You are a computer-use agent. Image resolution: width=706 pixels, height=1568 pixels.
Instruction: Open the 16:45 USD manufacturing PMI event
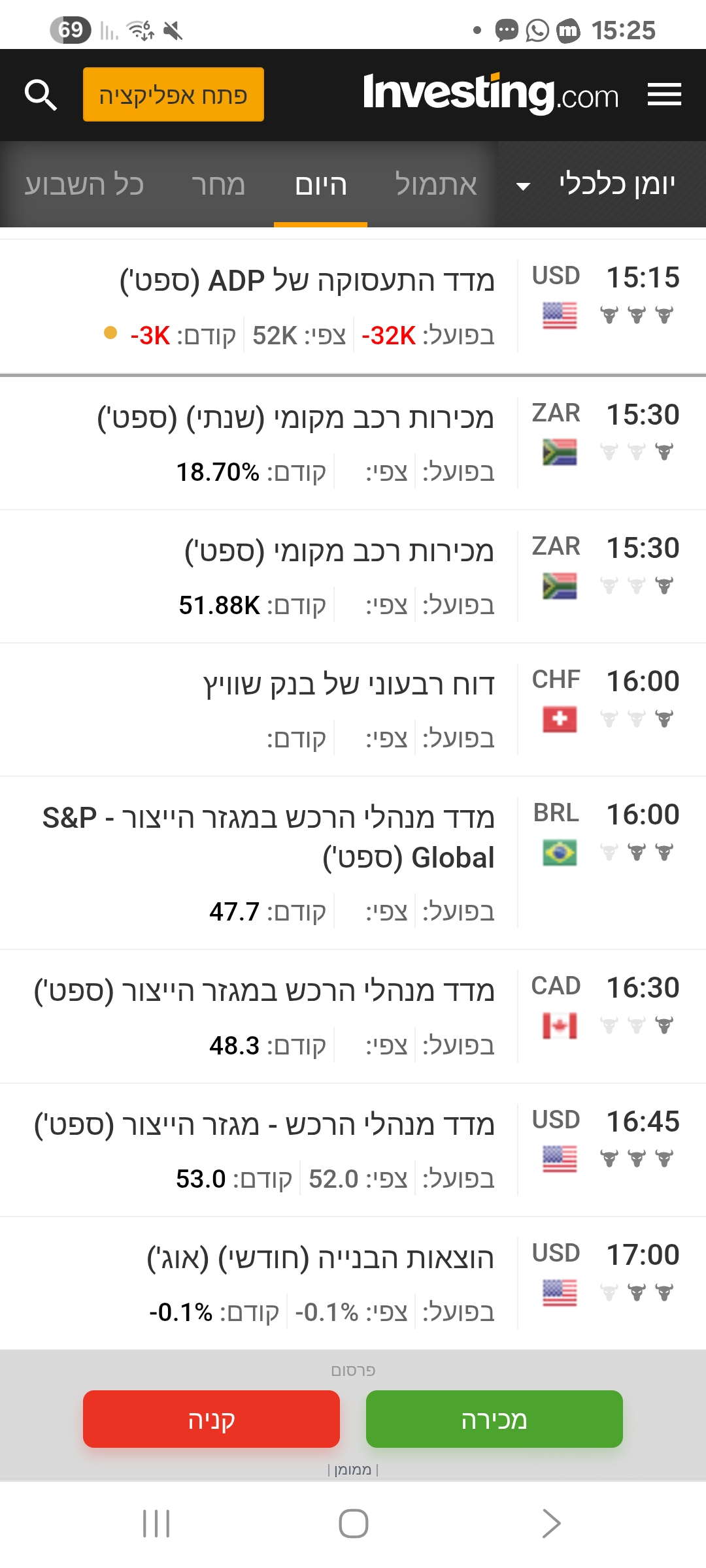pyautogui.click(x=264, y=1125)
